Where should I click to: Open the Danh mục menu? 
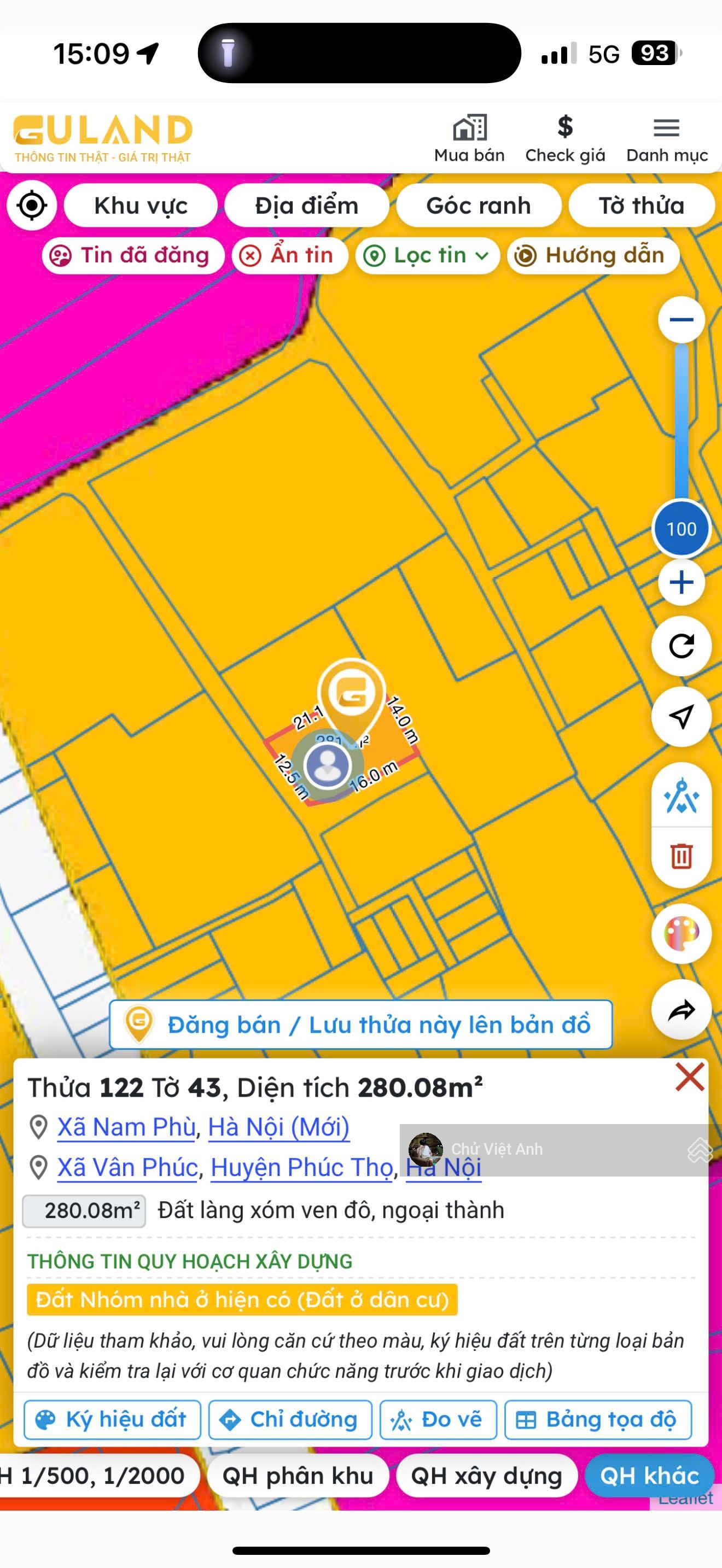[667, 139]
